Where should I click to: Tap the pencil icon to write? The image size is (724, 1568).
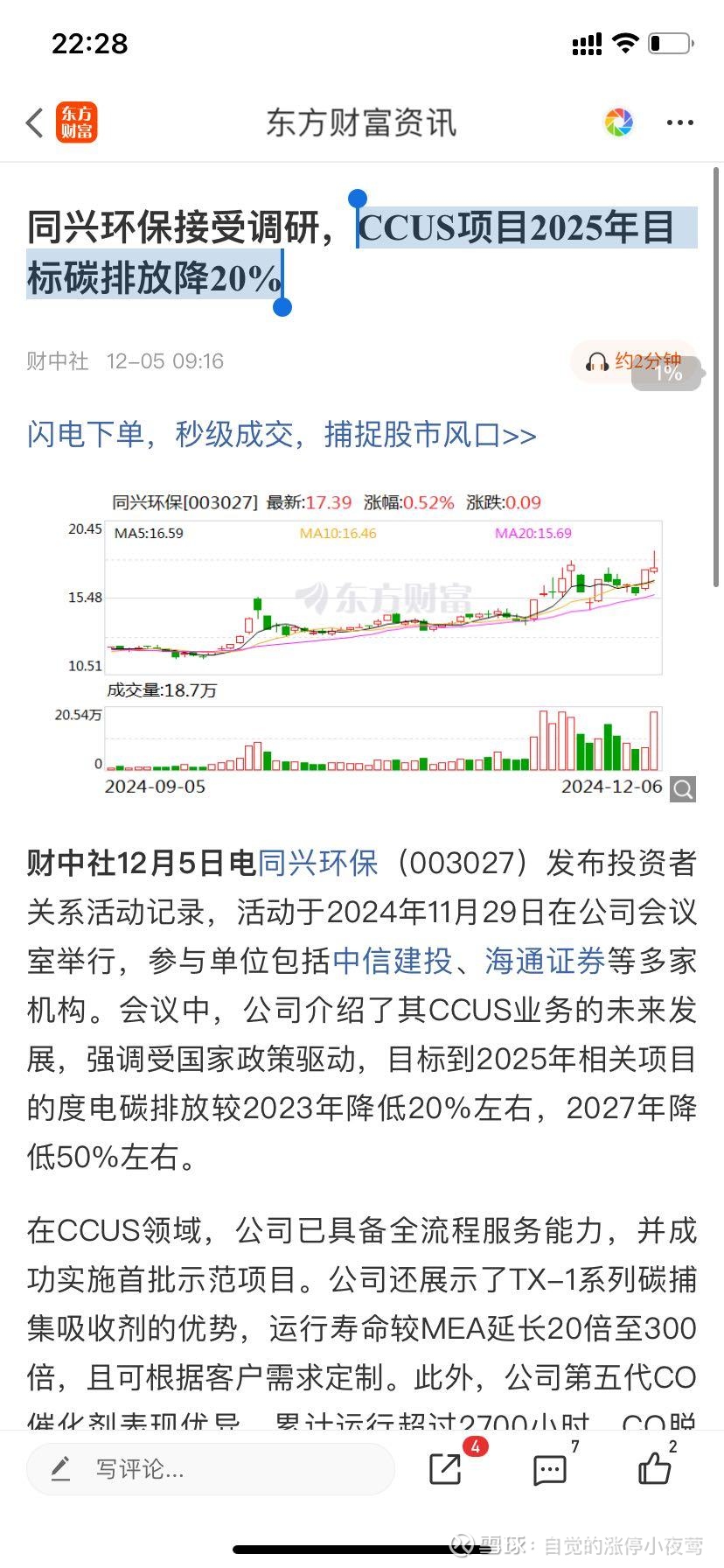(x=59, y=1468)
